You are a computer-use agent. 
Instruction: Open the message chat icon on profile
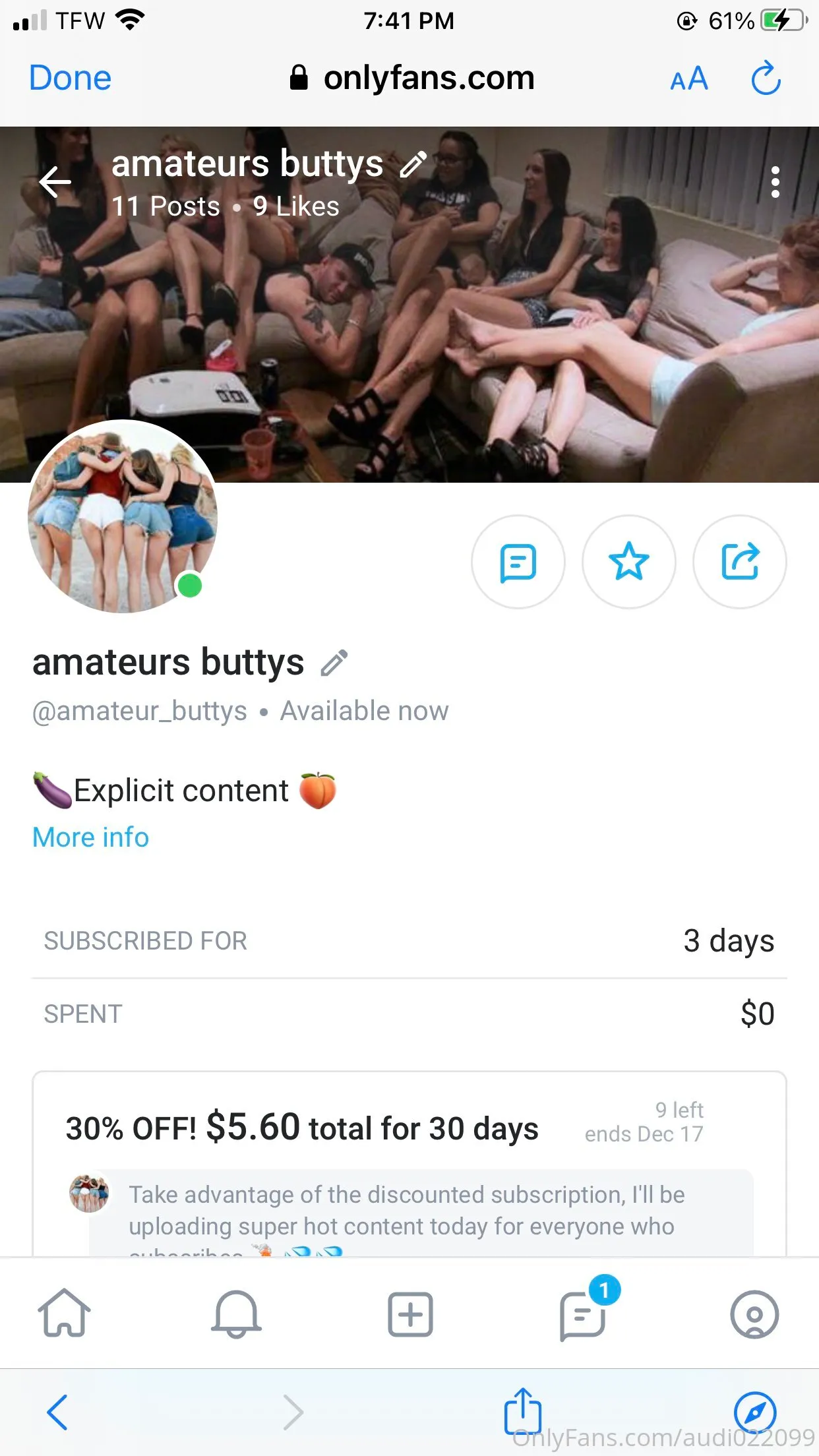click(x=518, y=561)
